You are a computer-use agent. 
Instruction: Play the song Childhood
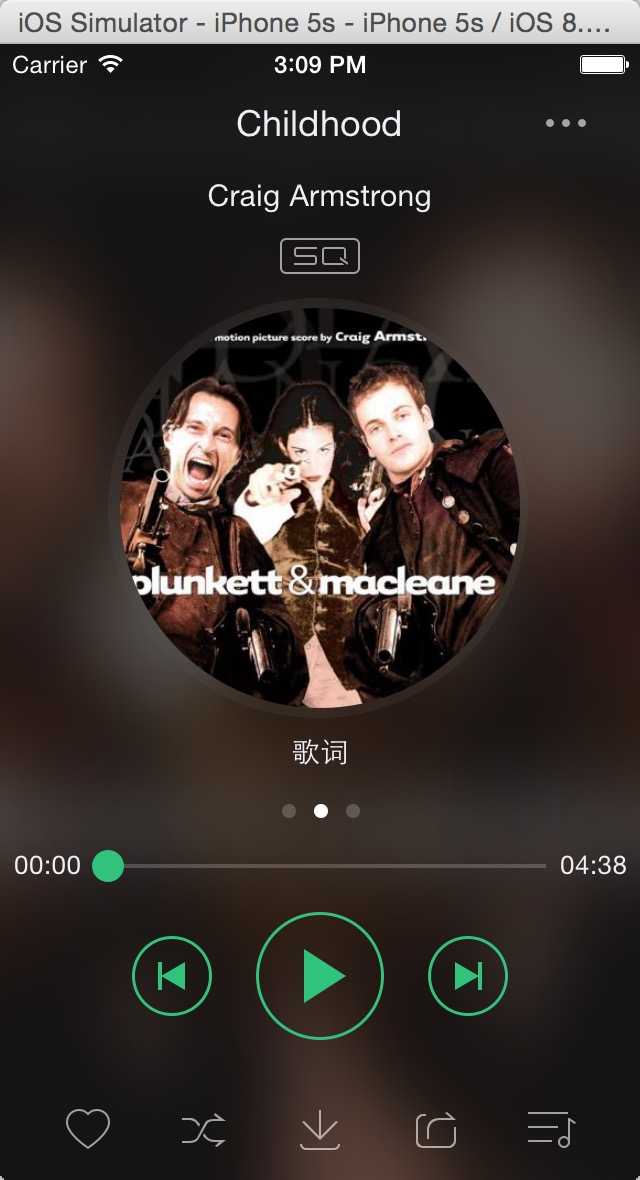tap(320, 975)
